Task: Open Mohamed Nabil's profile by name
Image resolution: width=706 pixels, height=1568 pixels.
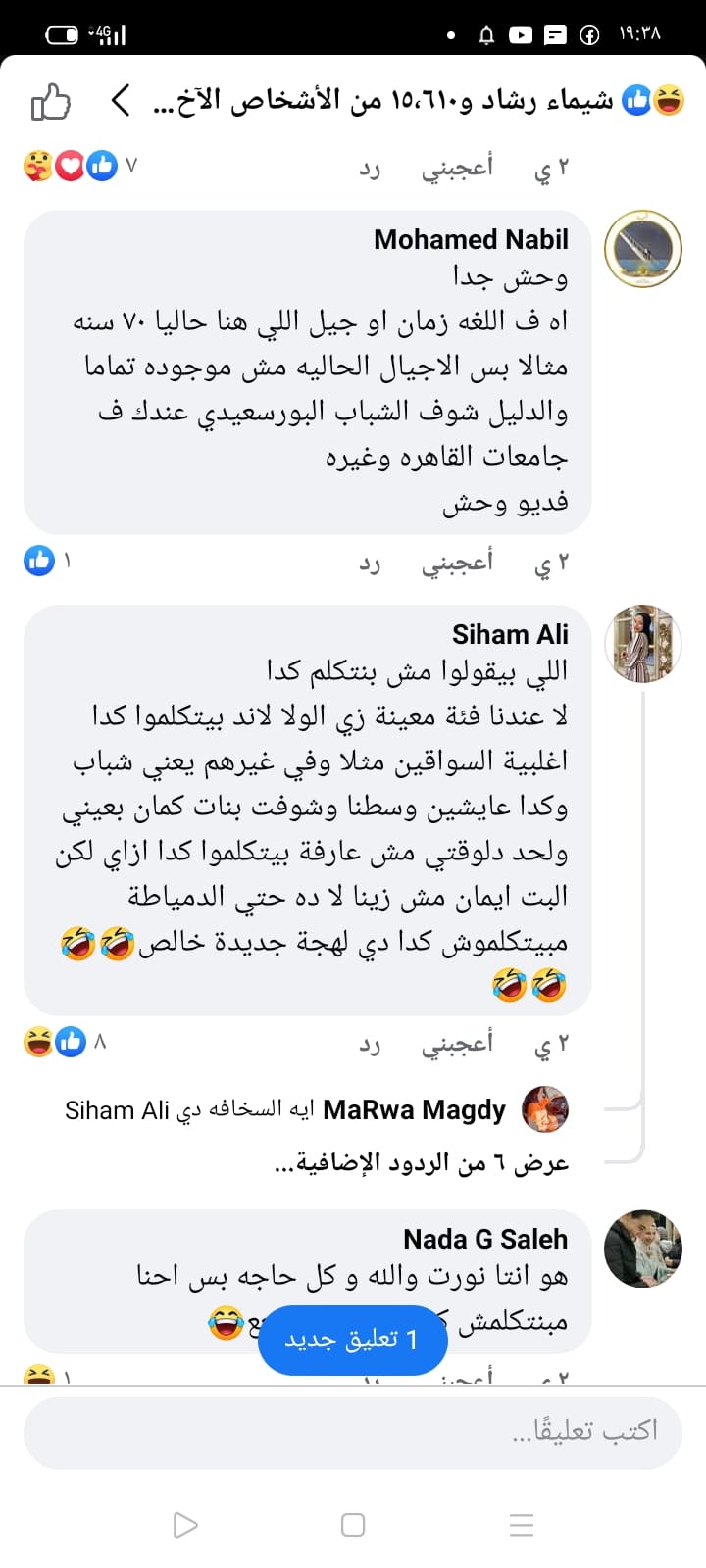Action: tap(471, 239)
